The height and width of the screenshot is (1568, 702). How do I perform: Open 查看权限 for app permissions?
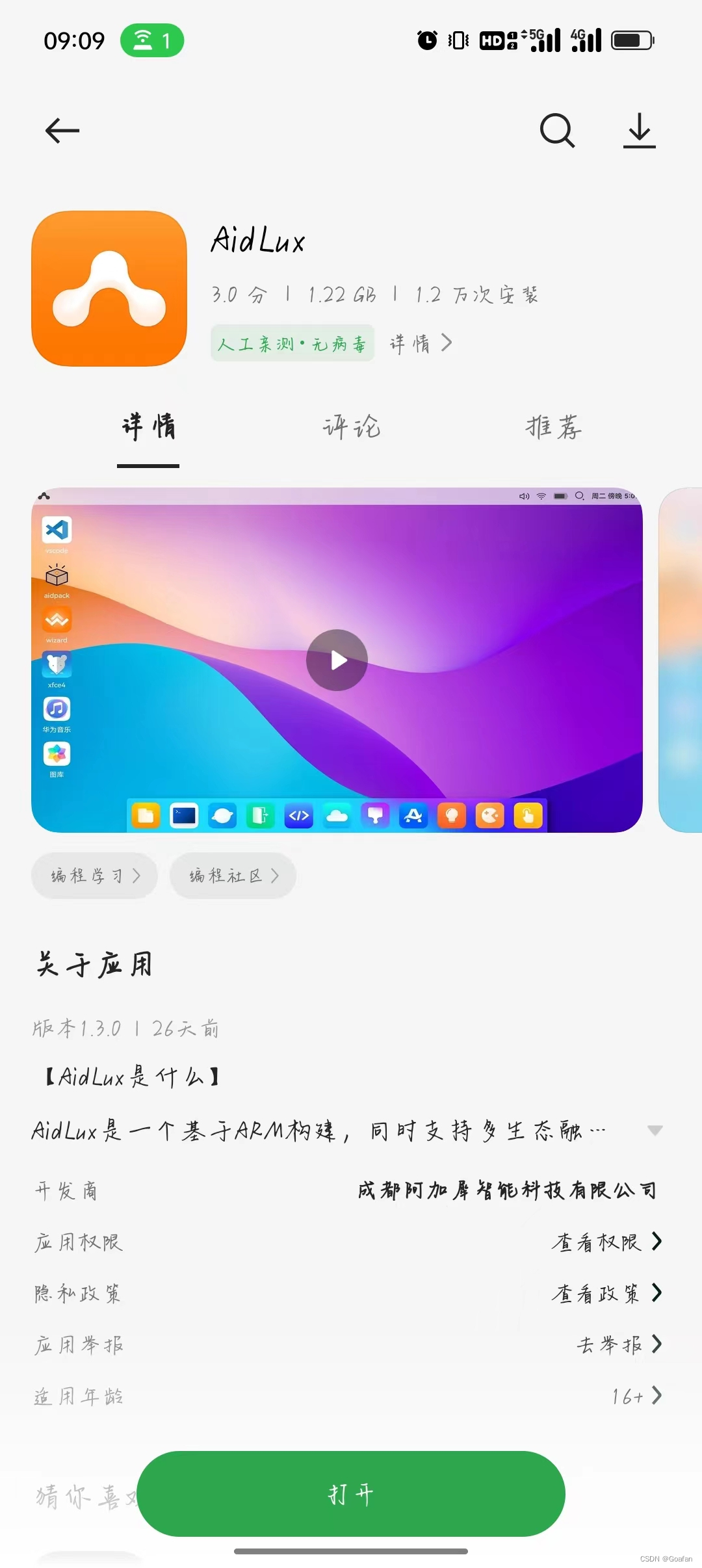click(606, 1242)
